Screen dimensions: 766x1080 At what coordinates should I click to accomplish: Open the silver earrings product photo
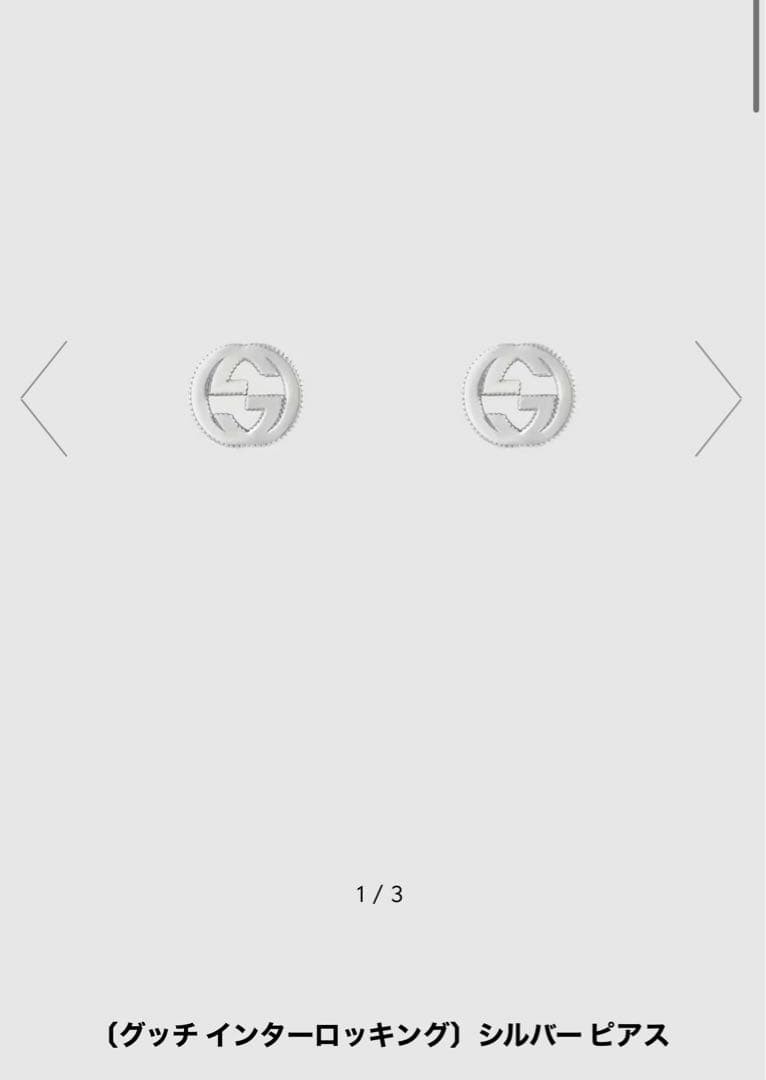click(x=382, y=396)
